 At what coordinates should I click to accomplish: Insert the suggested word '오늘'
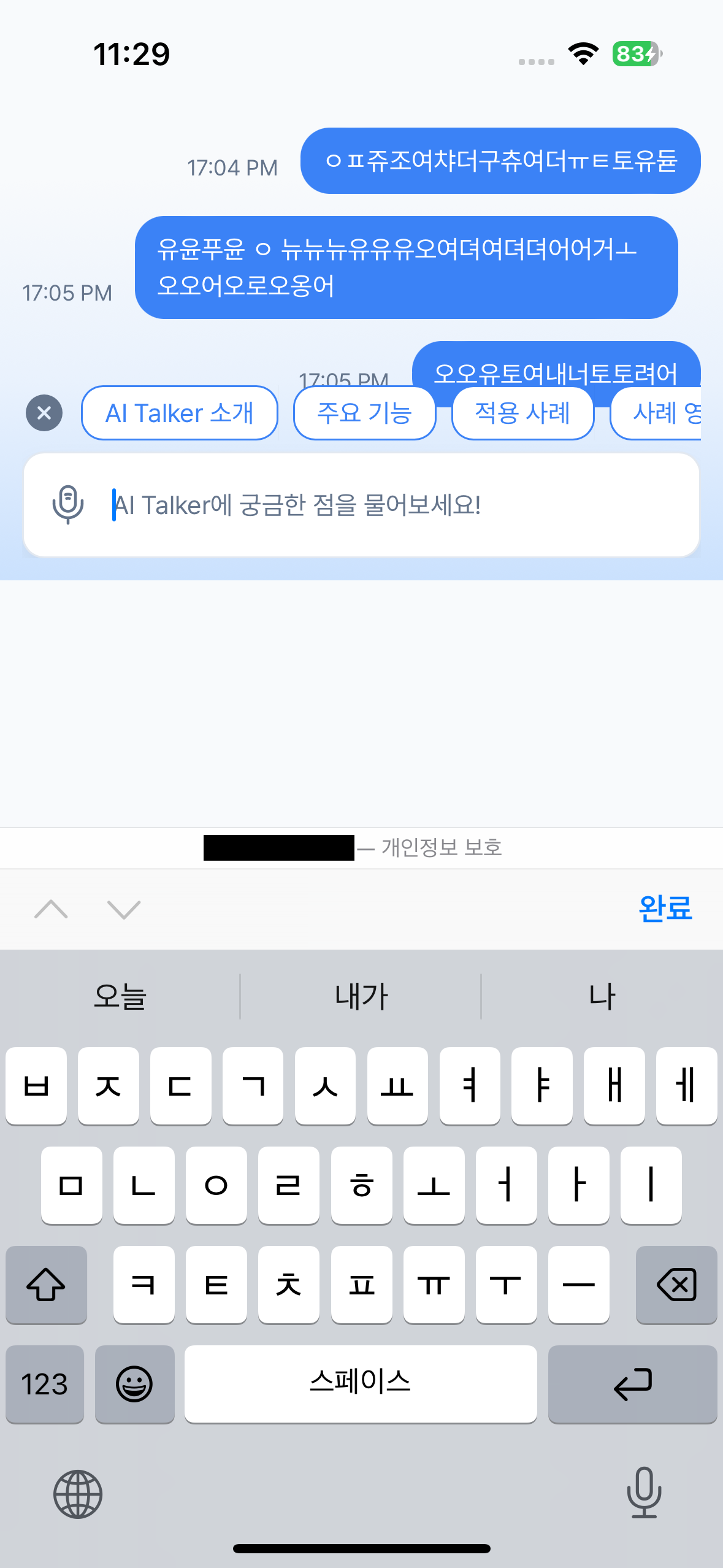click(x=120, y=996)
